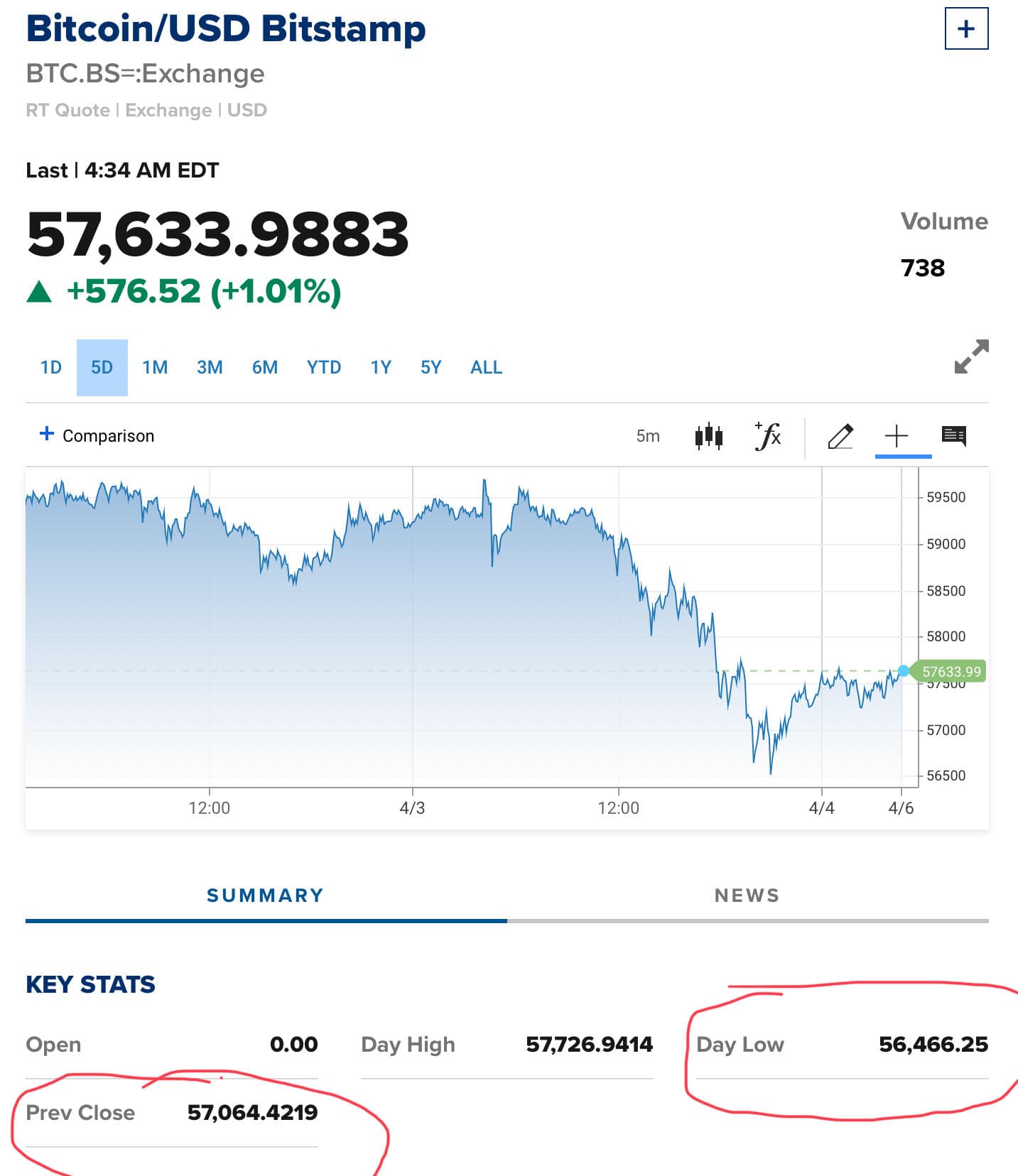Select the SUMMARY tab
The image size is (1018, 1176).
pyautogui.click(x=264, y=895)
